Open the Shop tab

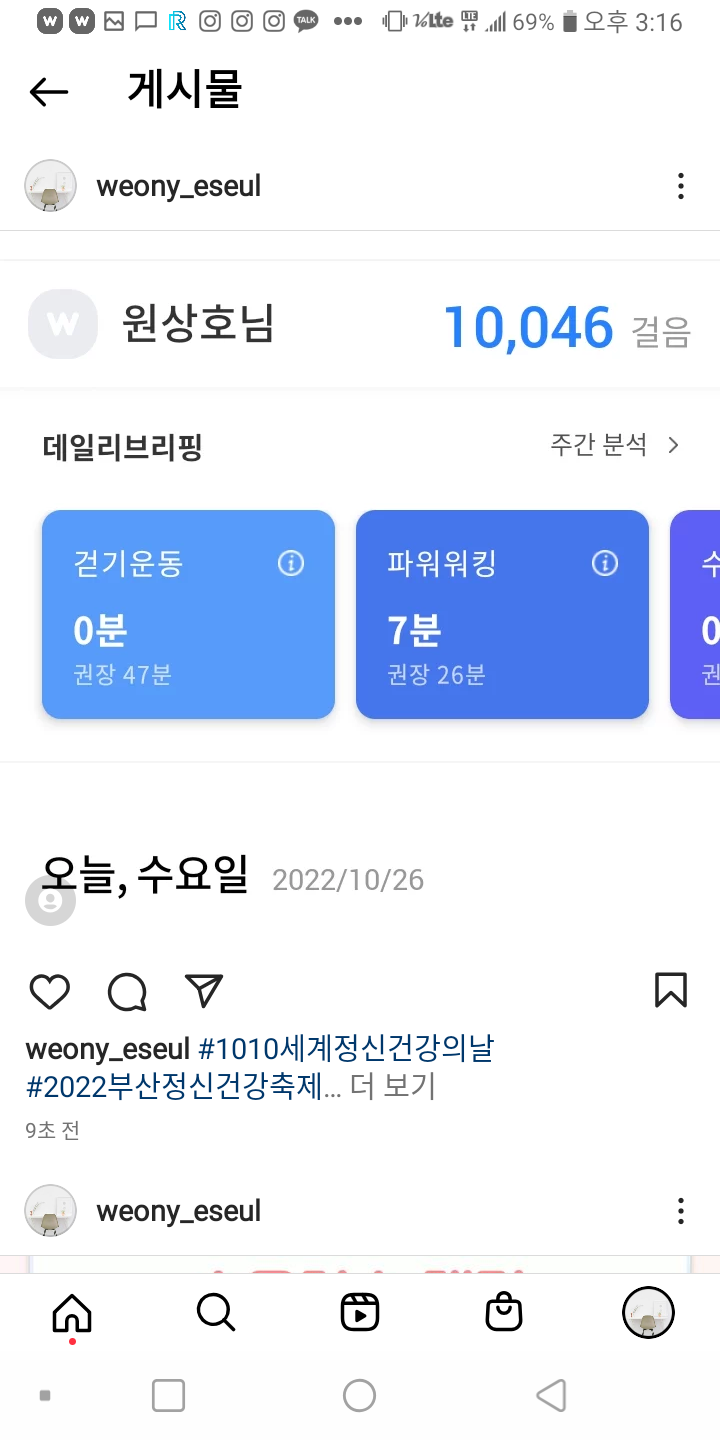[504, 1312]
